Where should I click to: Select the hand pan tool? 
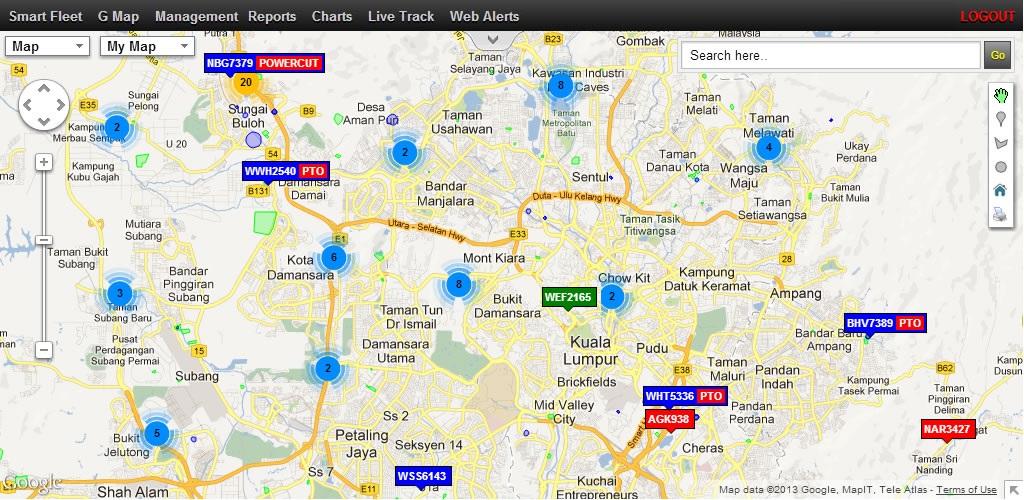coord(1000,95)
